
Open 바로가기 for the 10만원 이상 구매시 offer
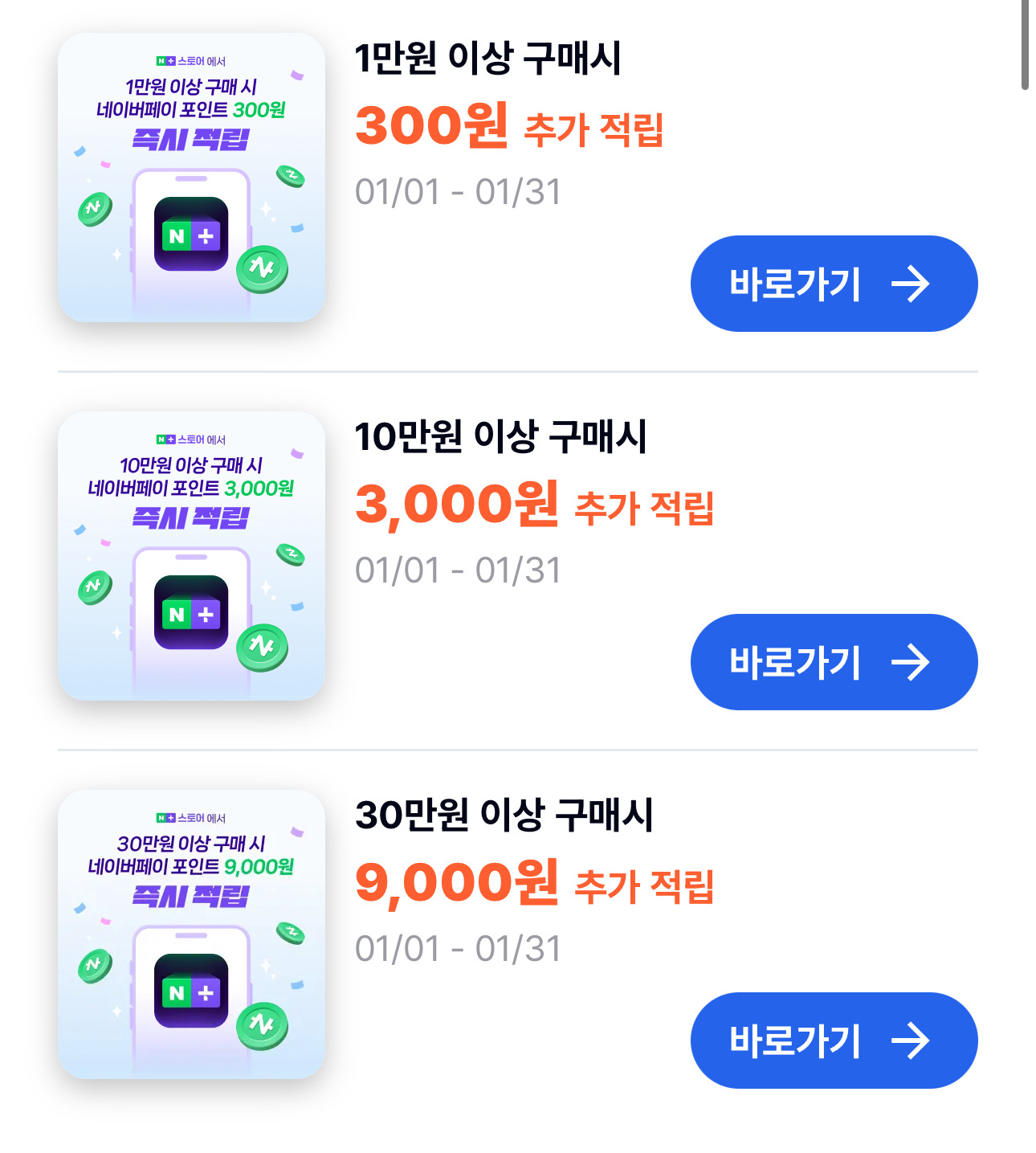coord(834,662)
